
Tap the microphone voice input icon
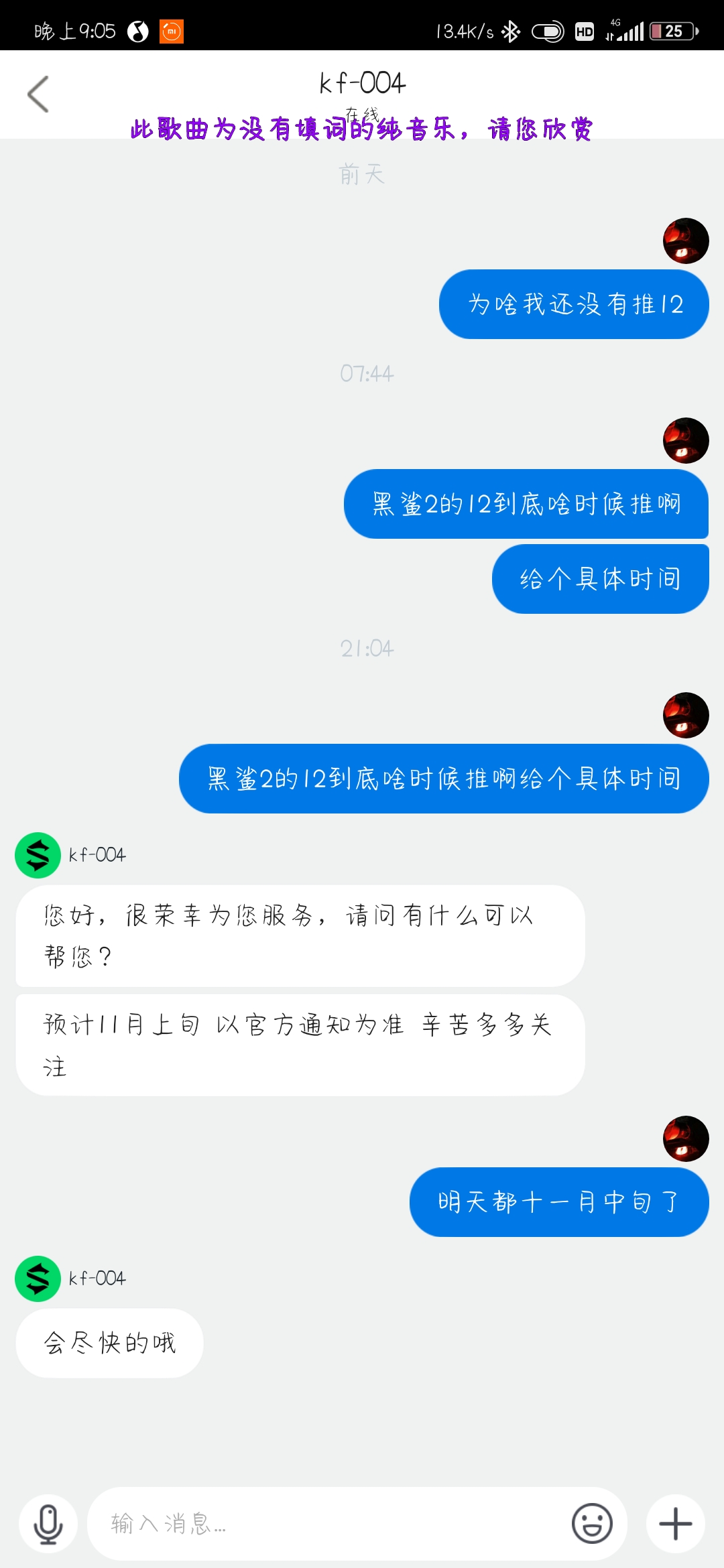coord(48,1524)
